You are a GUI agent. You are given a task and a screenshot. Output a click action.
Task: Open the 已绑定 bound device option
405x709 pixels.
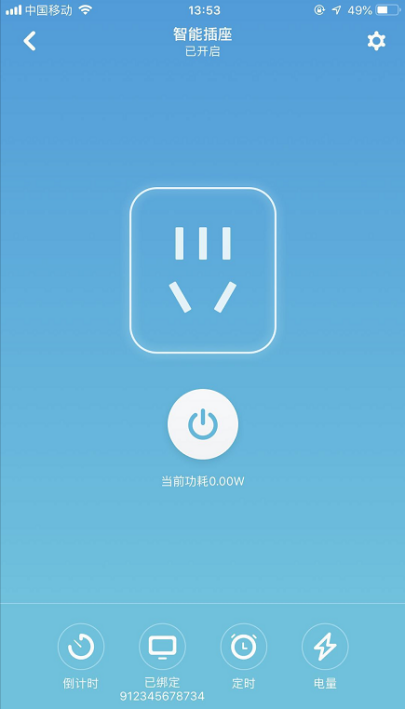click(x=162, y=646)
